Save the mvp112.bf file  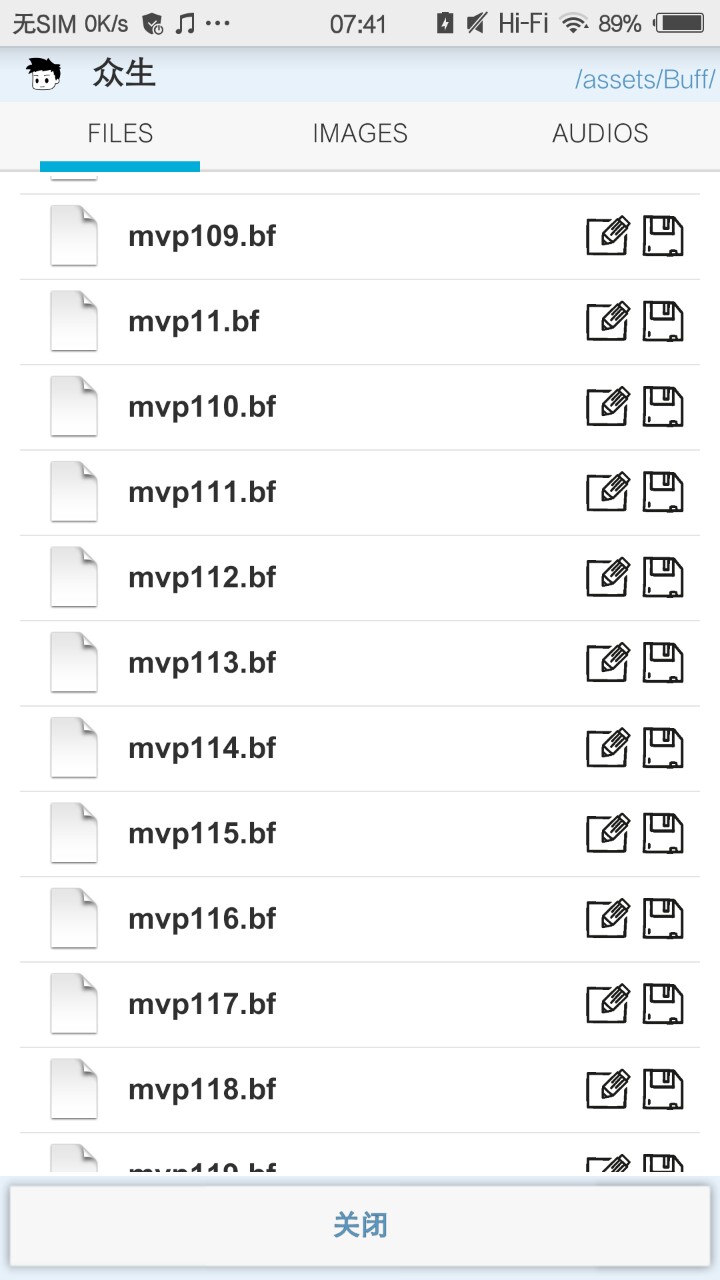[663, 577]
